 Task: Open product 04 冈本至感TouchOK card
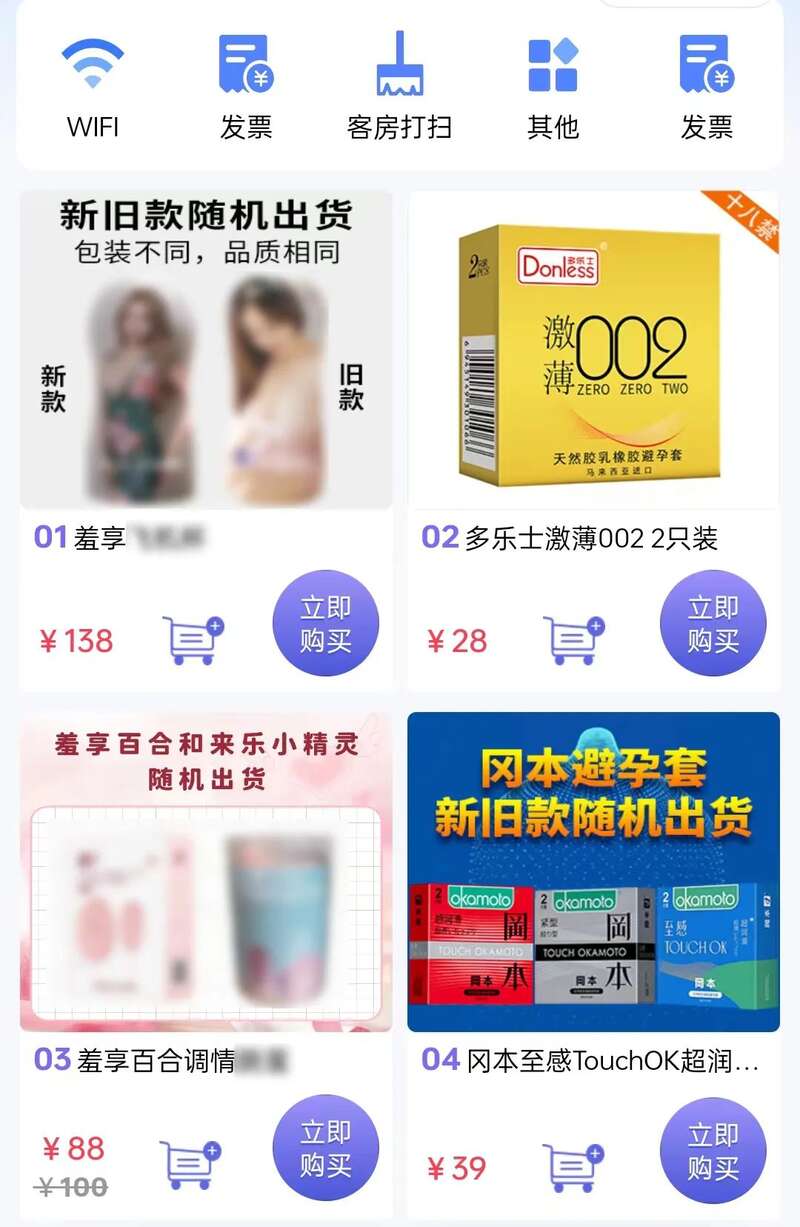coord(593,872)
